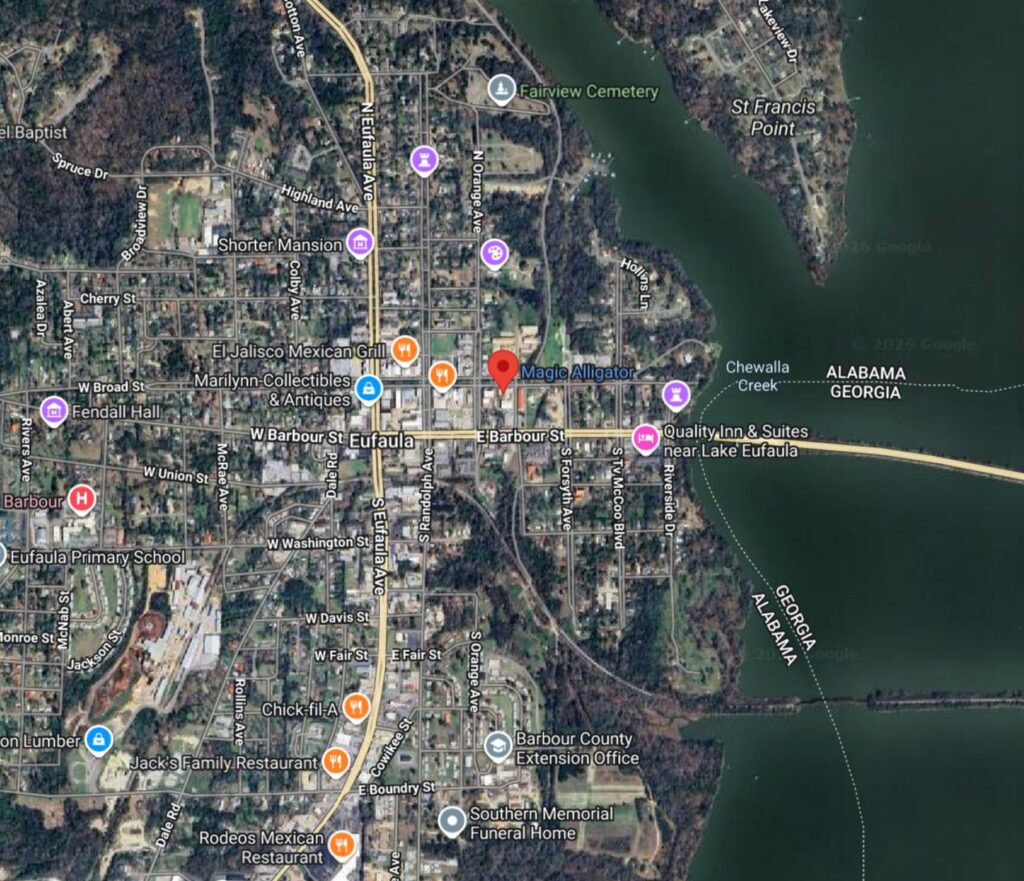Image resolution: width=1024 pixels, height=881 pixels.
Task: Tap the Barbour hospital marker
Action: (x=82, y=497)
